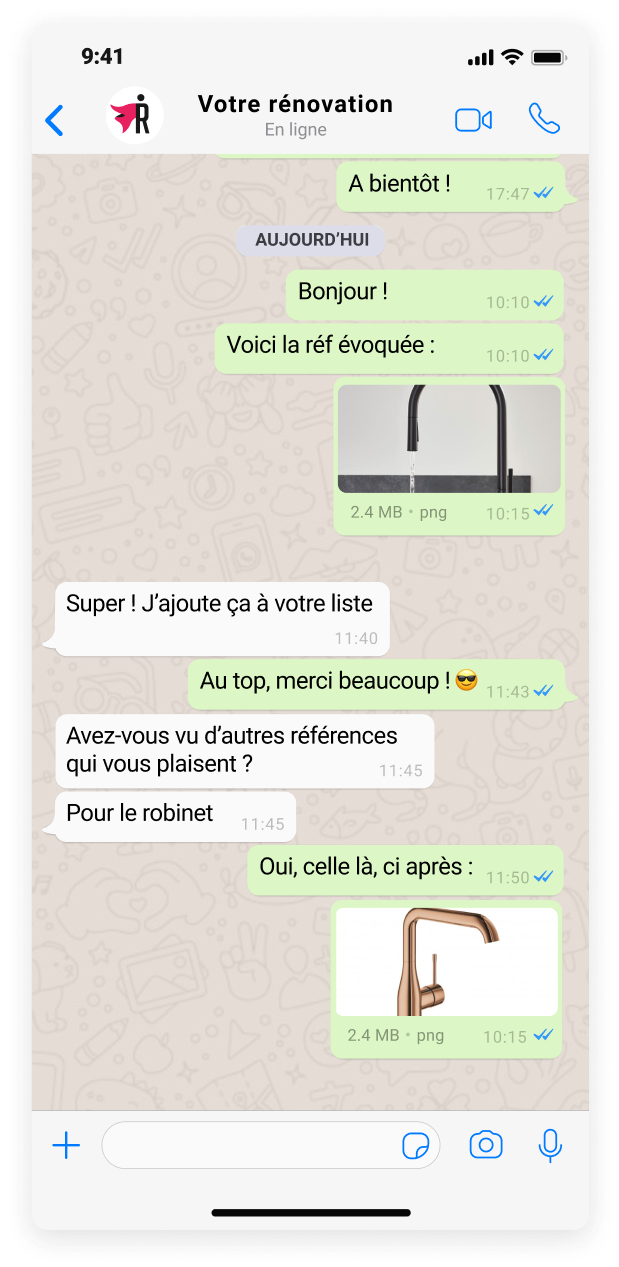The image size is (619, 1267).
Task: Focus the message text field
Action: [x=250, y=1145]
